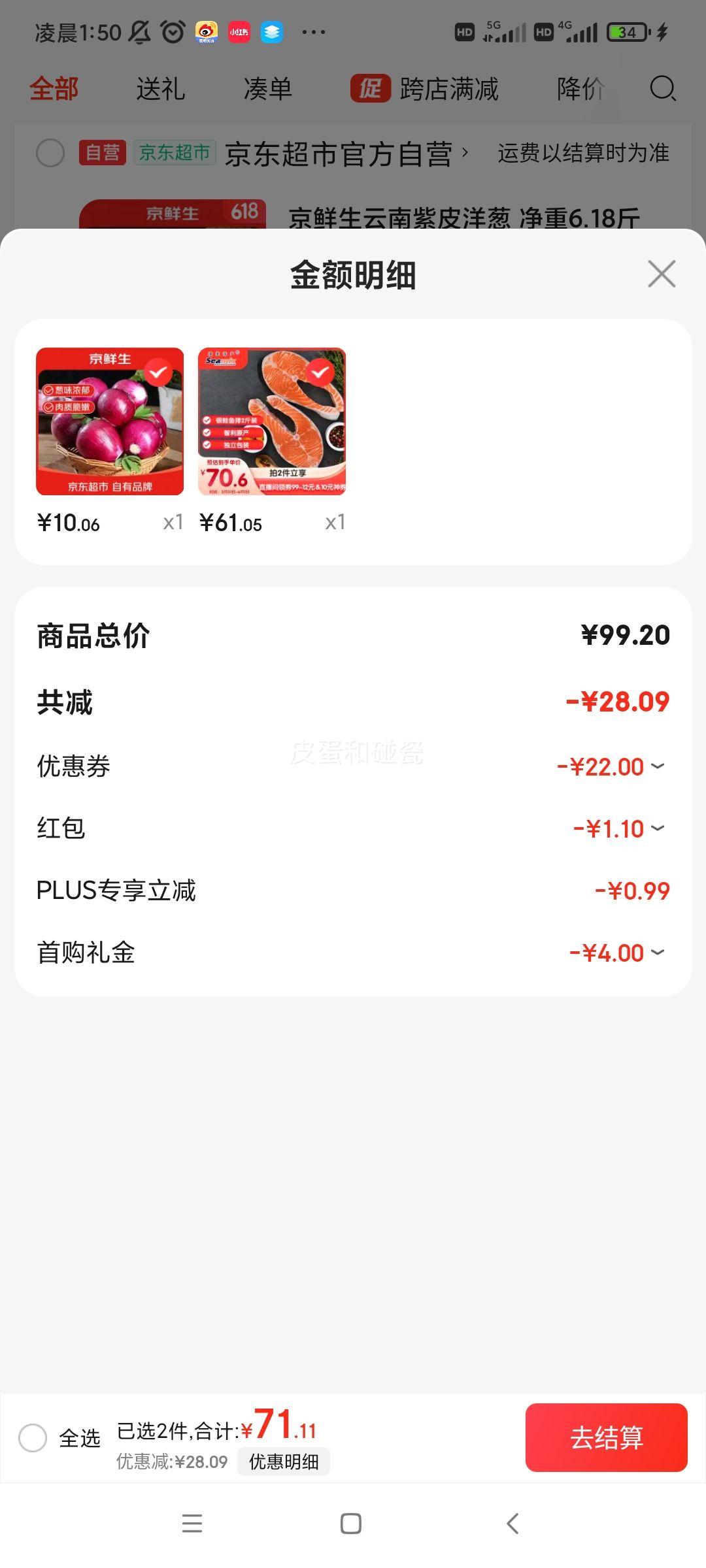
Task: Close the 金额明细 panel
Action: point(662,274)
